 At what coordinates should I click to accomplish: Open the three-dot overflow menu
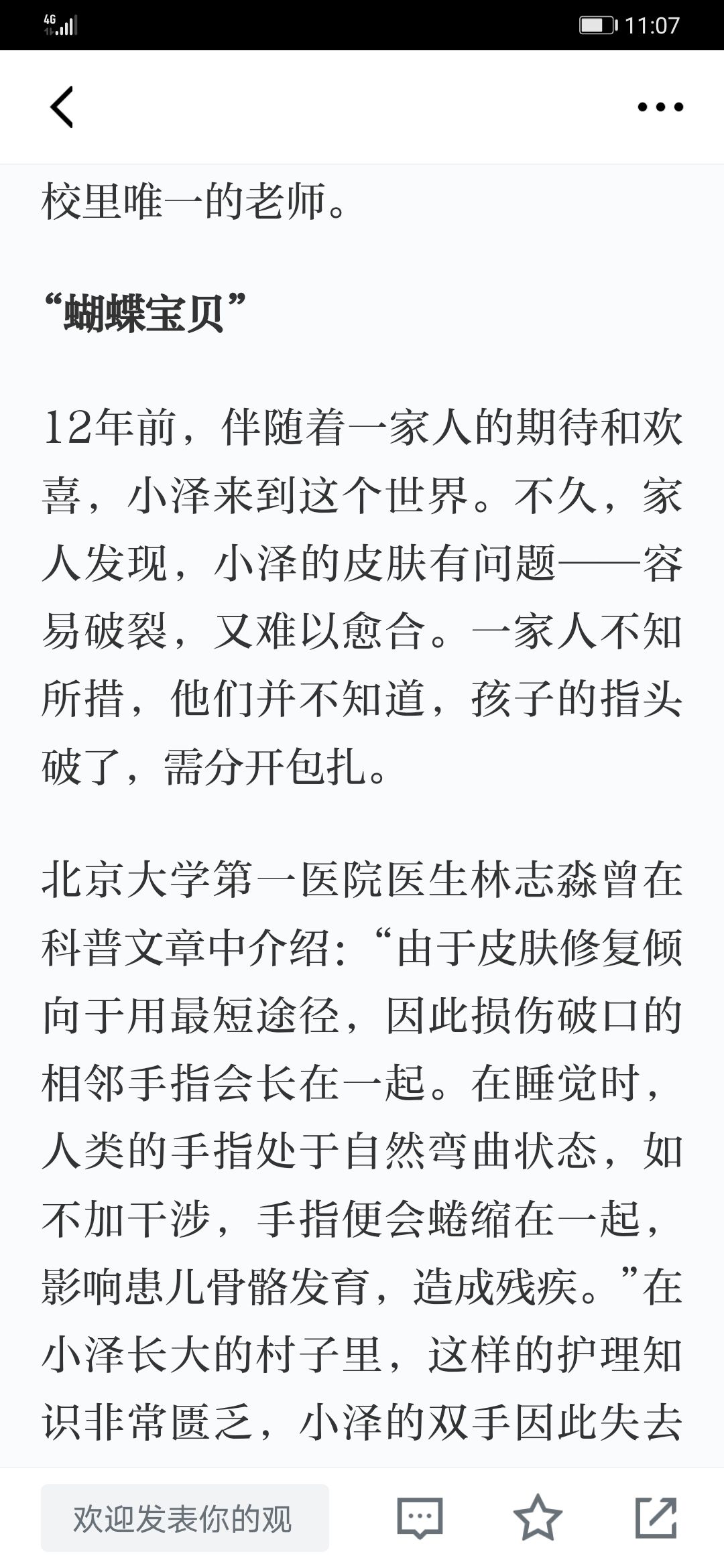click(660, 107)
